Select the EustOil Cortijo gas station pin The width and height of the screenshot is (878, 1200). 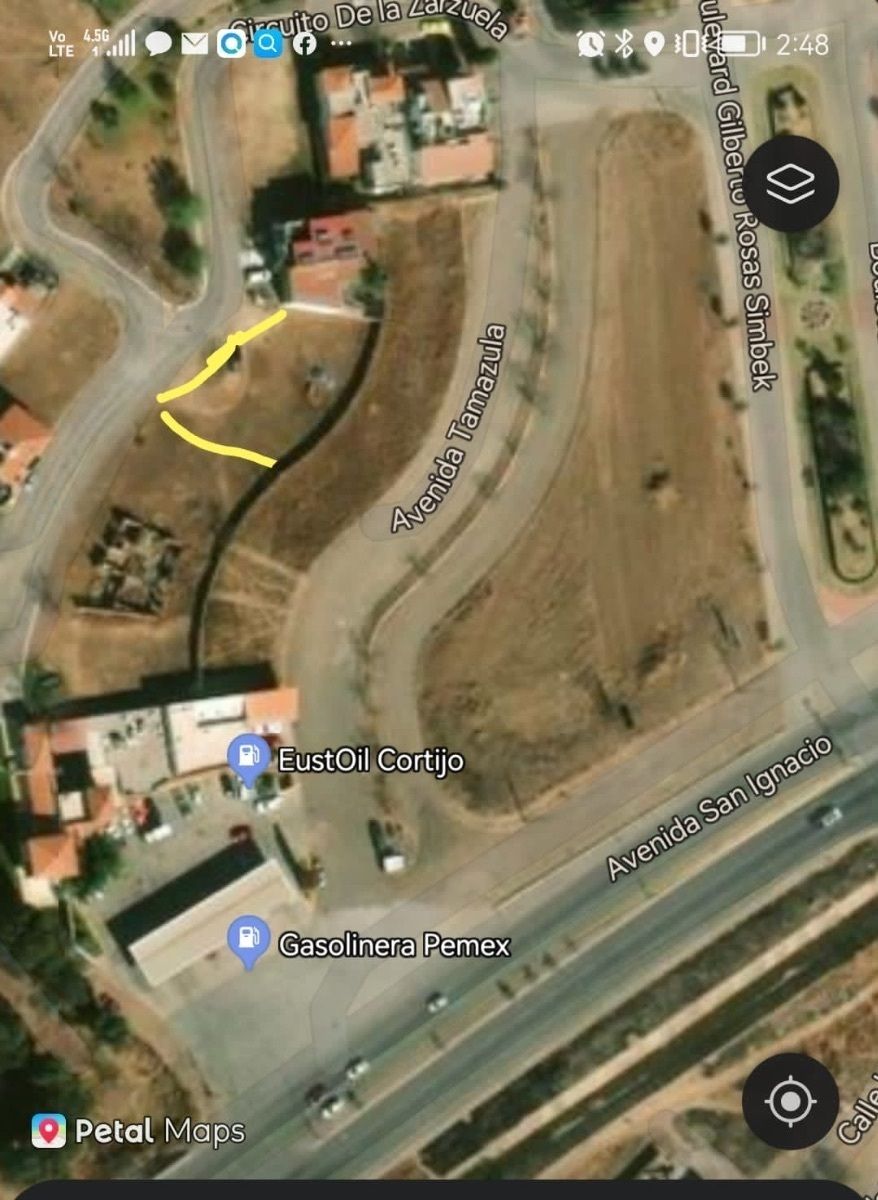[x=248, y=758]
